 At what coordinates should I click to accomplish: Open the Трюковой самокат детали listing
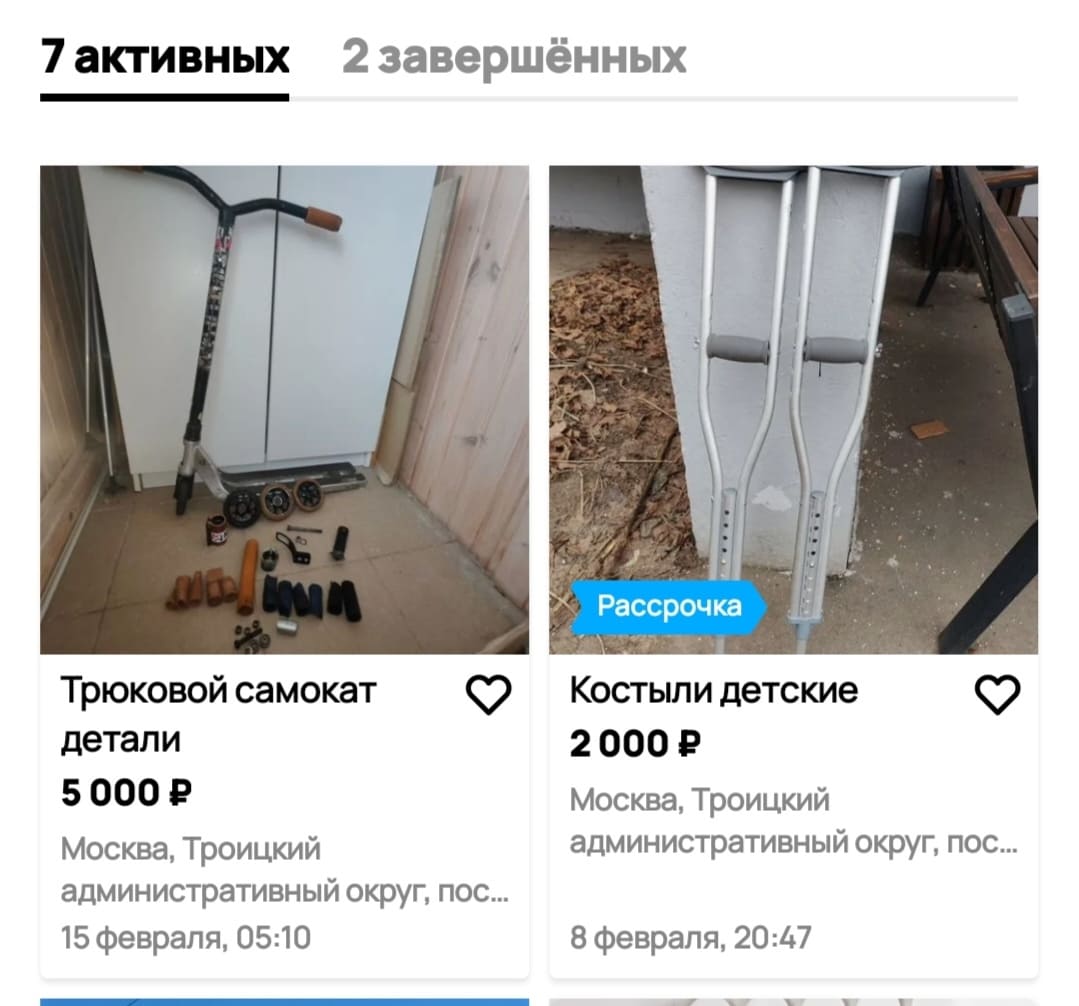[284, 410]
